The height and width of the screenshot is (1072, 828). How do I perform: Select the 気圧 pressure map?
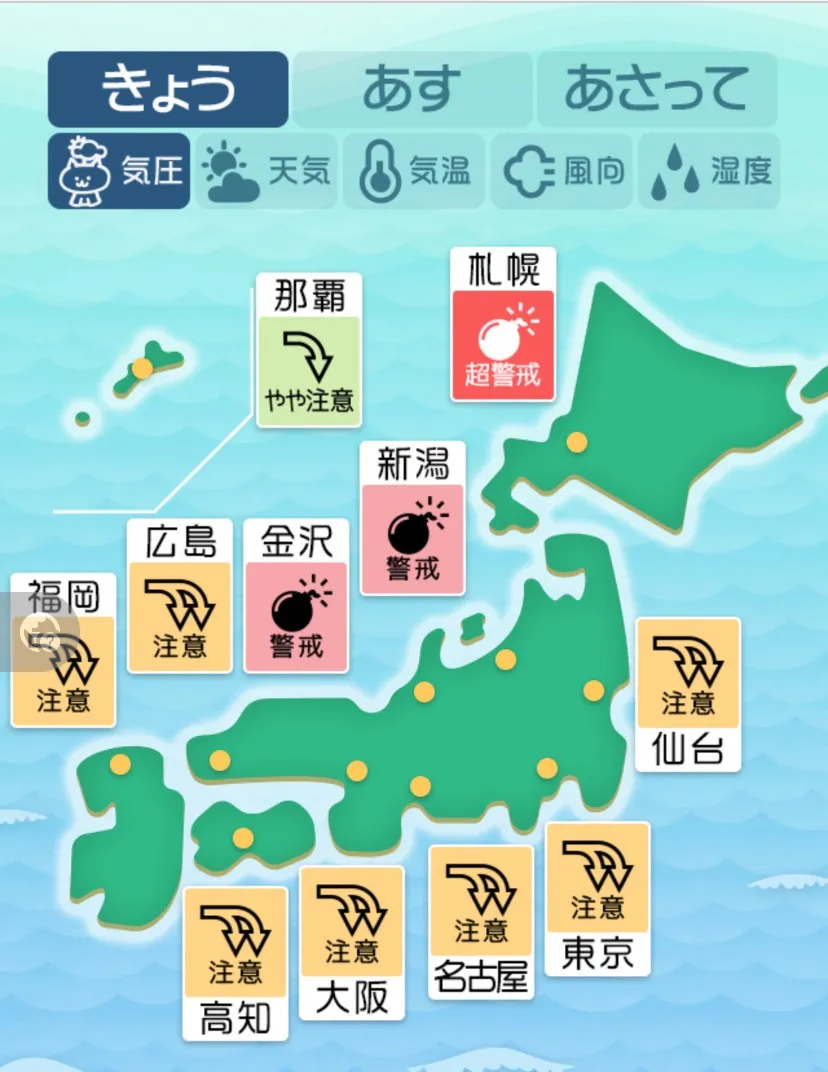119,171
